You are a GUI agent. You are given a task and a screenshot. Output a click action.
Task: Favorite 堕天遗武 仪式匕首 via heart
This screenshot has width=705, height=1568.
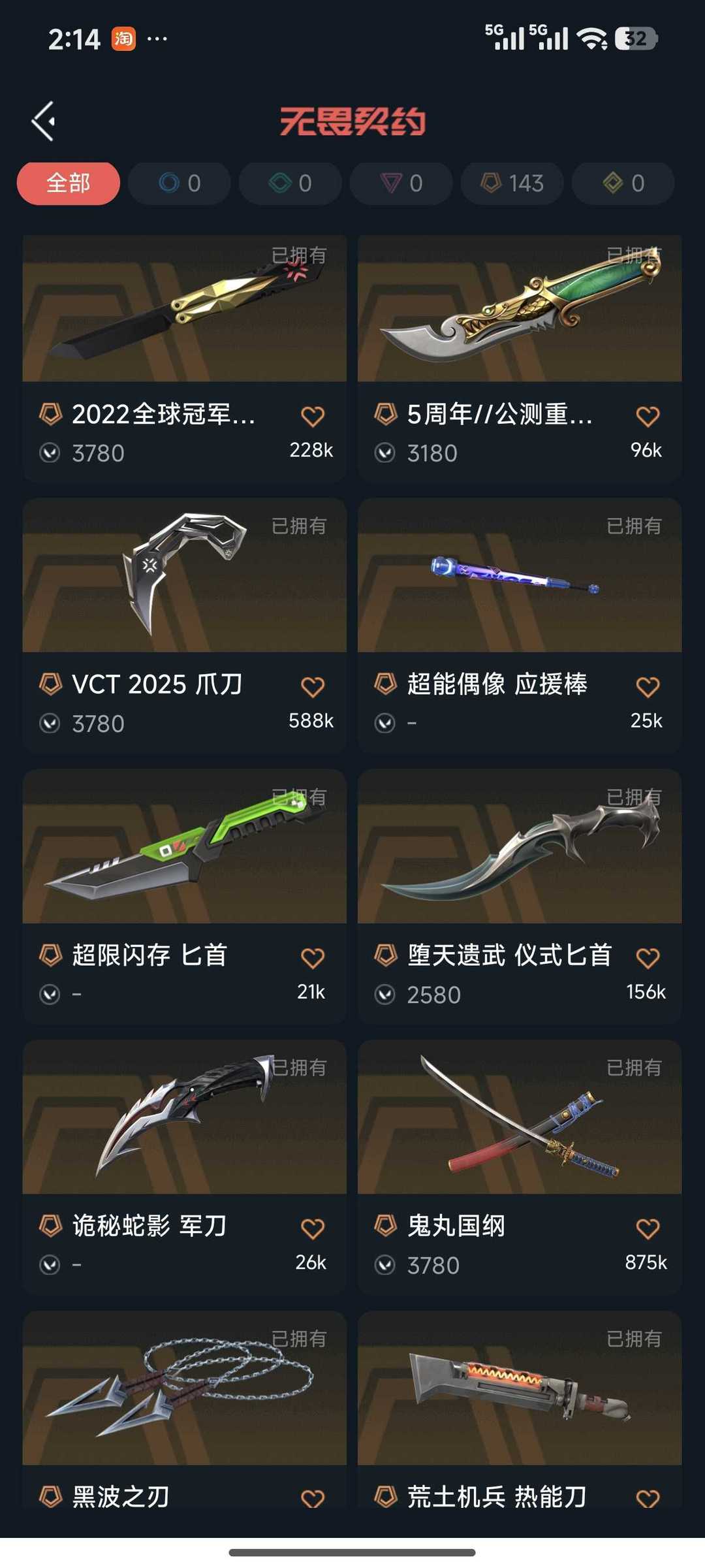tap(648, 955)
